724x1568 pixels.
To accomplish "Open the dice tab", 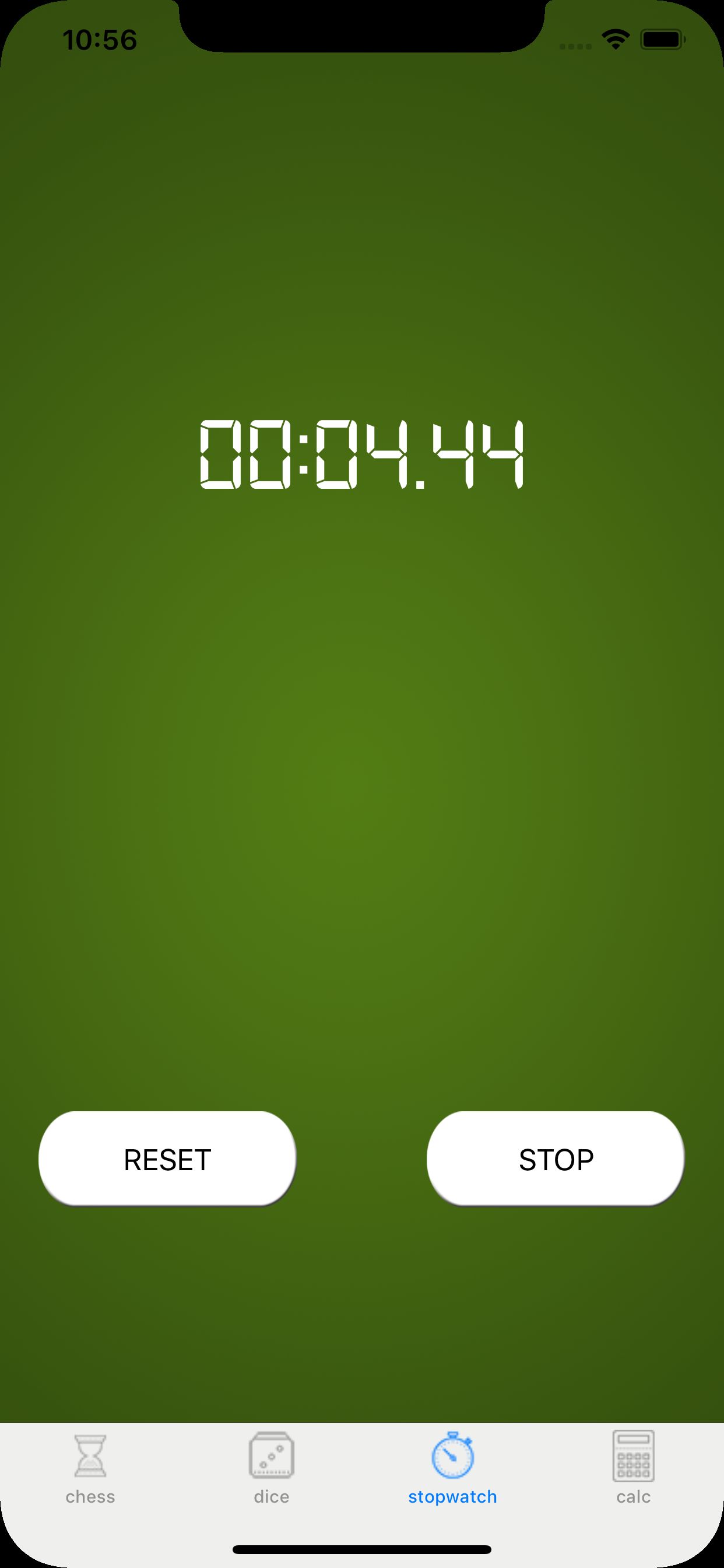I will point(271,1468).
